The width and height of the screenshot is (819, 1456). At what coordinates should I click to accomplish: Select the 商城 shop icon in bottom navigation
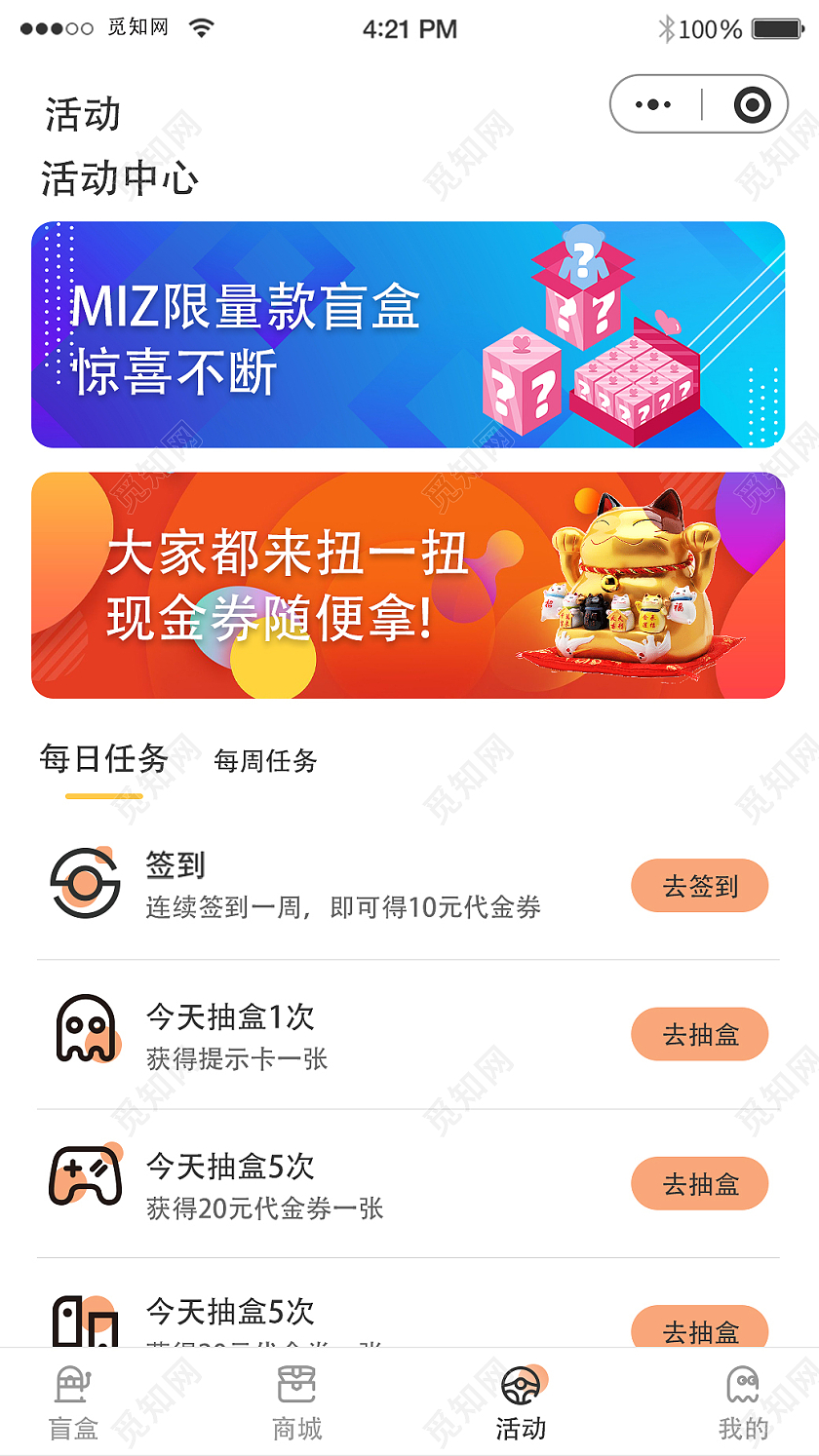tap(296, 1384)
